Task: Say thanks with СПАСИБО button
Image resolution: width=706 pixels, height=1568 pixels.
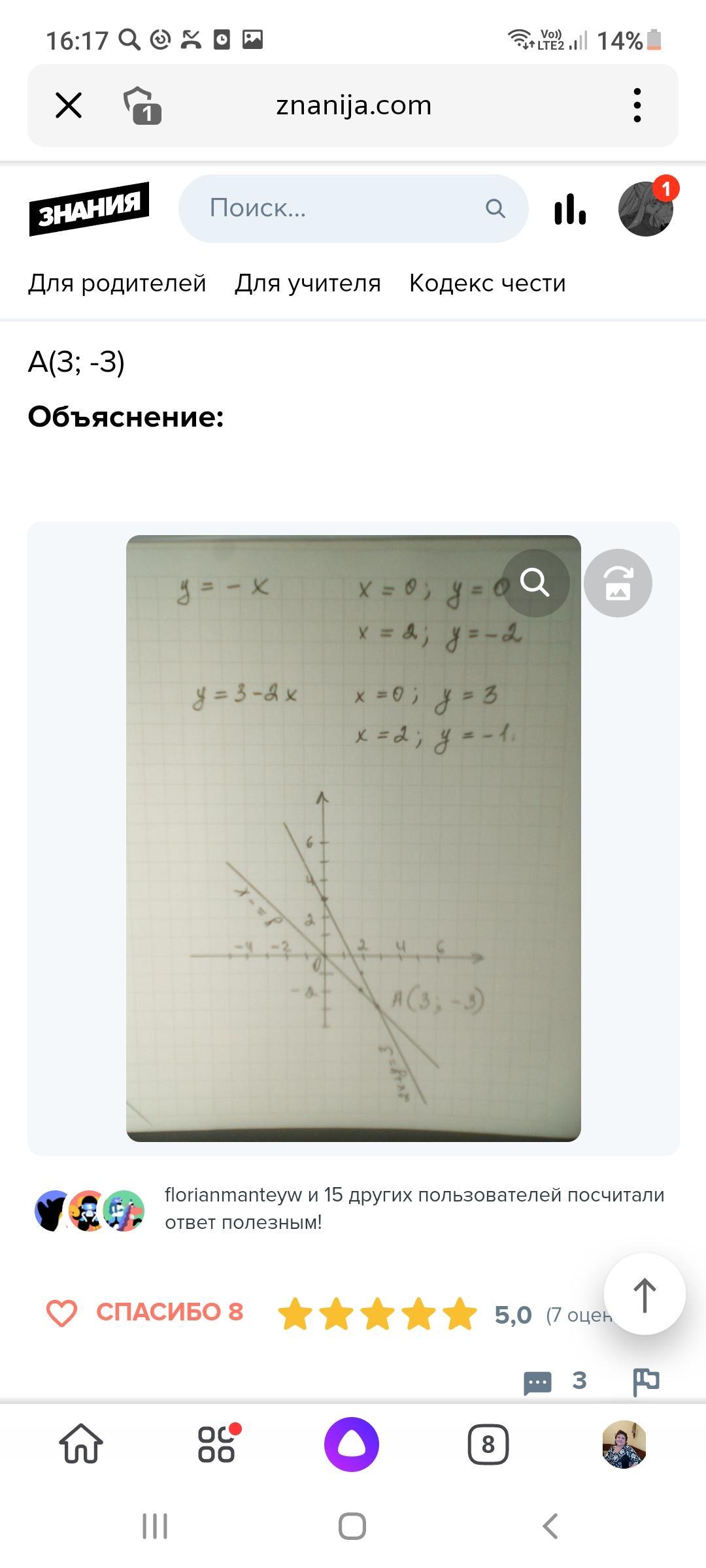Action: click(145, 1312)
